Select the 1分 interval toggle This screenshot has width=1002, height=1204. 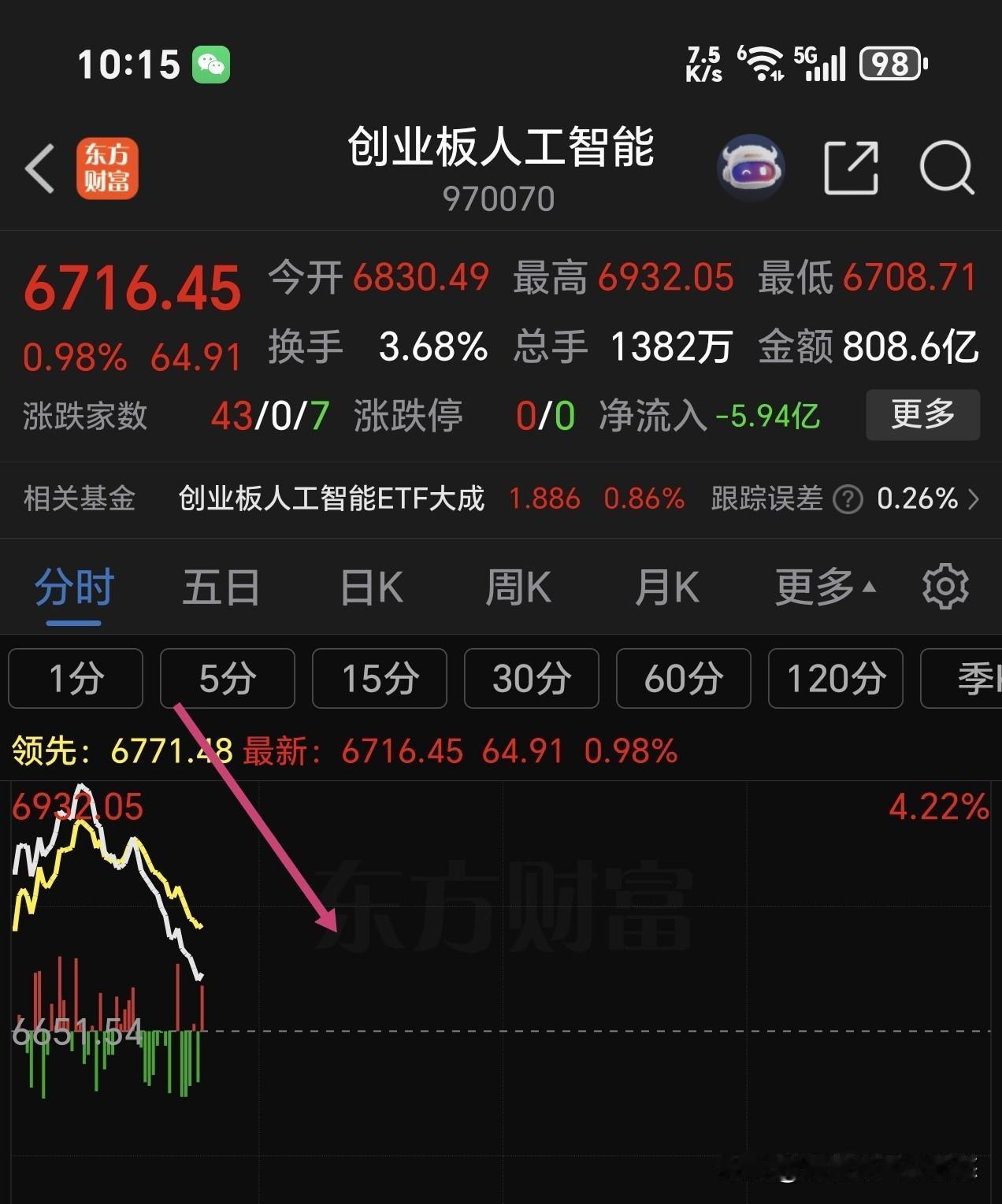click(x=76, y=678)
